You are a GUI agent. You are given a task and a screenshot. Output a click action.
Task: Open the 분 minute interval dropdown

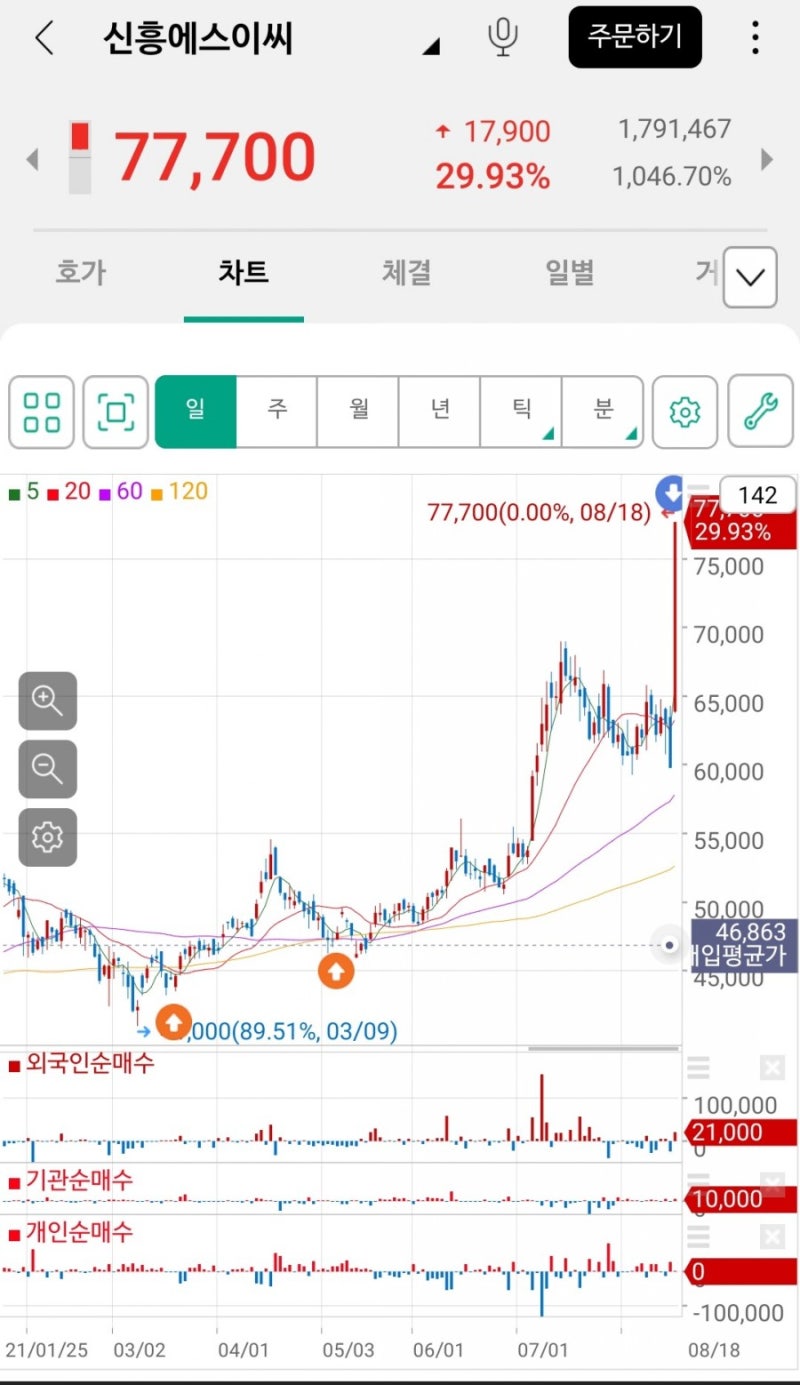(603, 411)
